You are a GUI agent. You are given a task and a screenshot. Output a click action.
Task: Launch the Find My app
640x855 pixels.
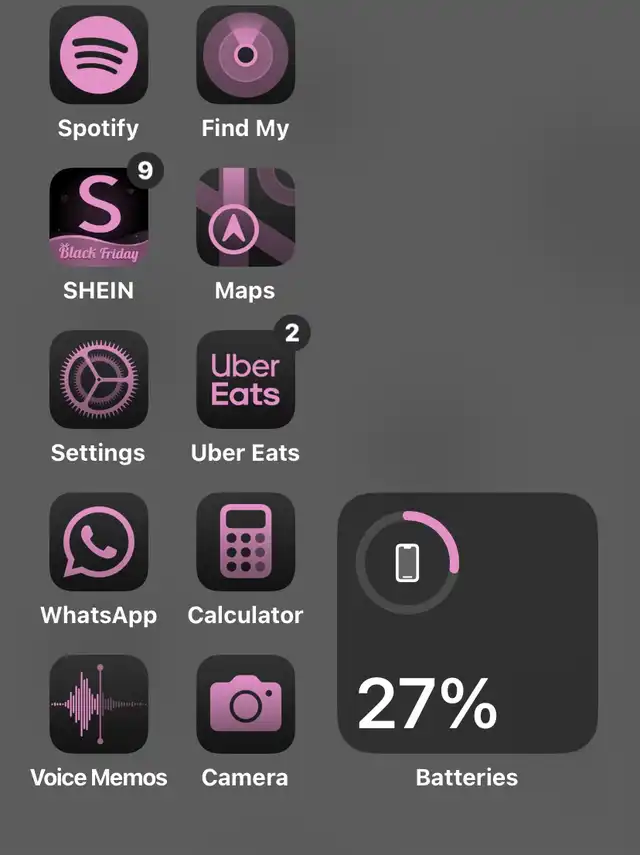245,55
